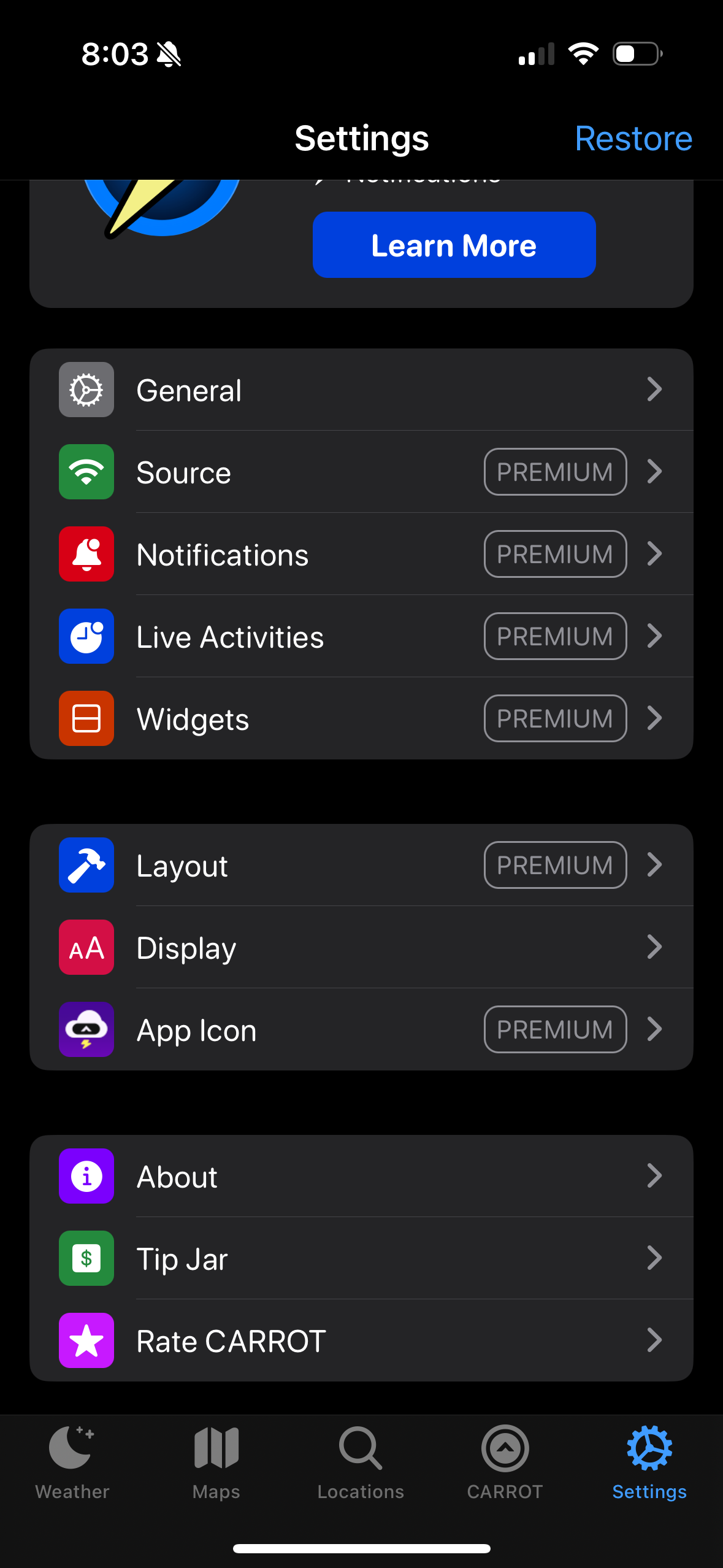The image size is (723, 1568).
Task: Tap the Learn More button
Action: coord(454,244)
